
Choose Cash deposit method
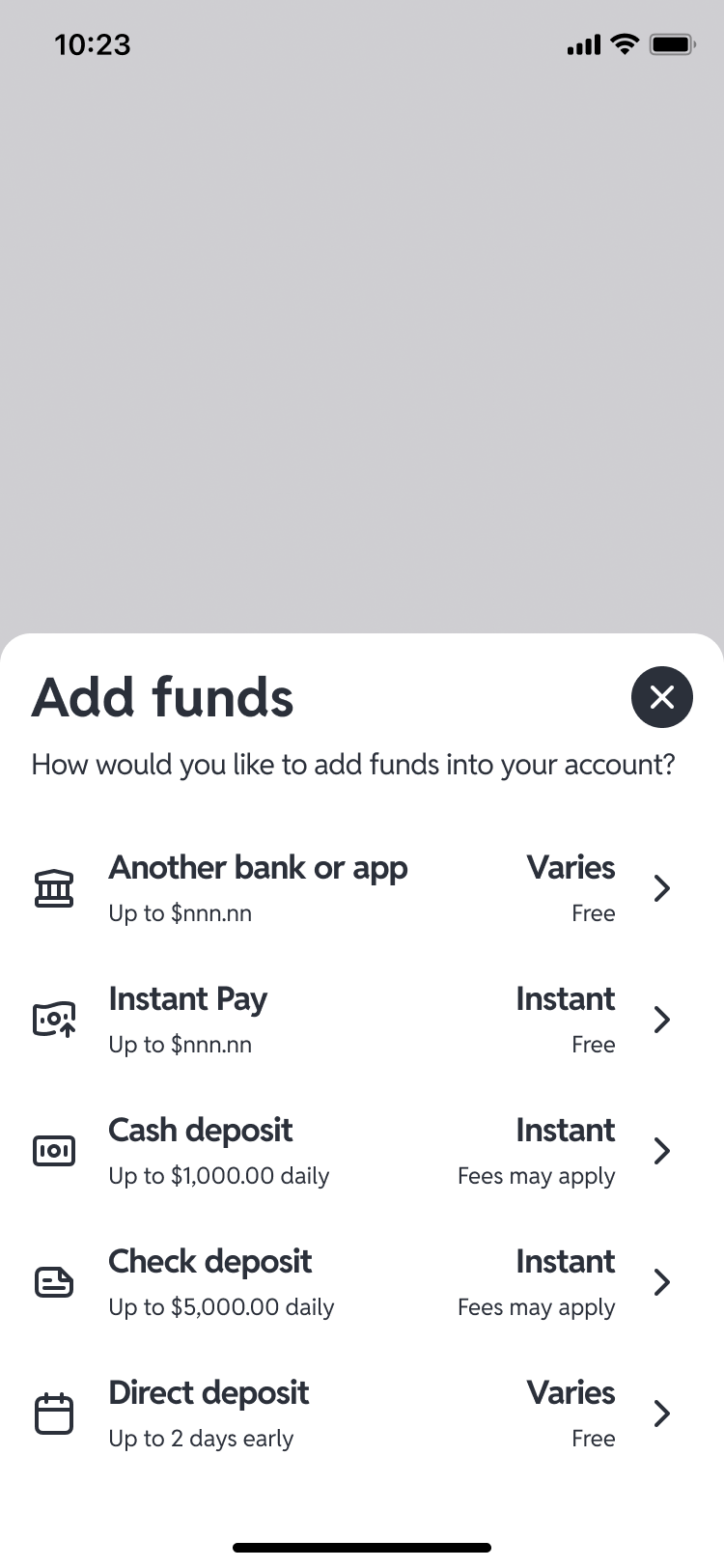(361, 1151)
